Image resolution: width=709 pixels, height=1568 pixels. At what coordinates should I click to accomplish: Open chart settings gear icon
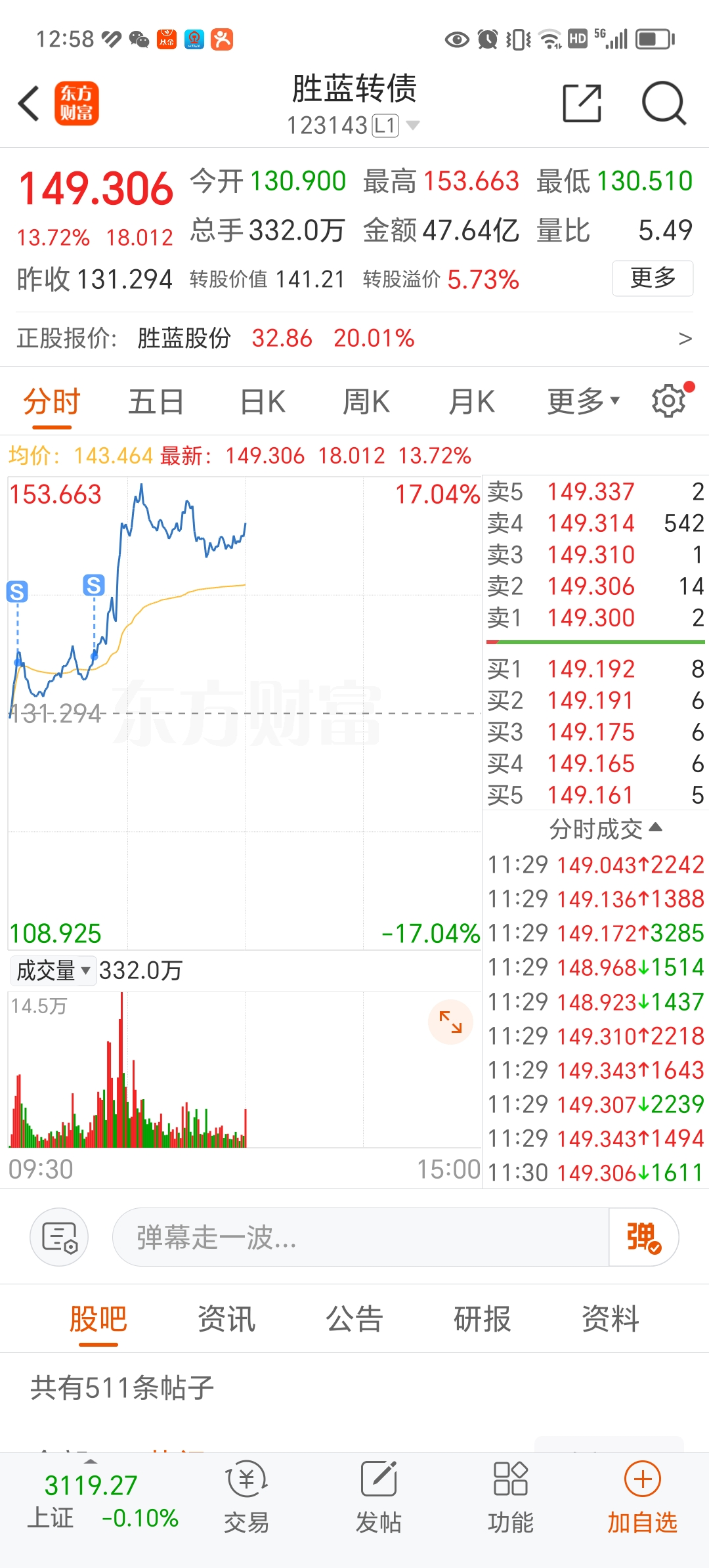click(x=669, y=401)
